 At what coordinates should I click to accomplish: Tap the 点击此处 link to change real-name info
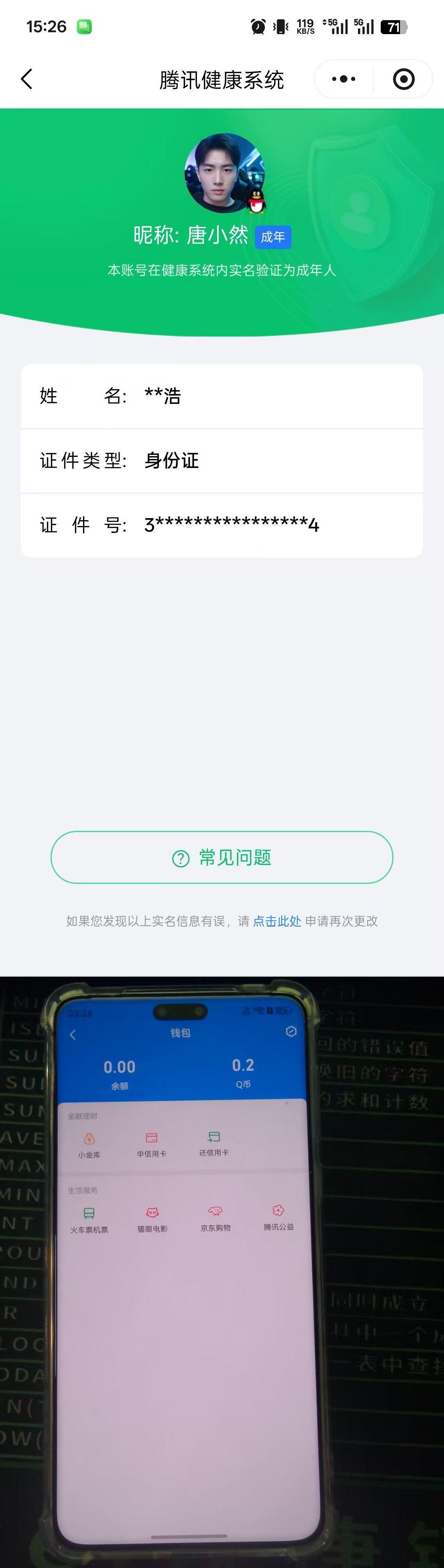coord(277,921)
